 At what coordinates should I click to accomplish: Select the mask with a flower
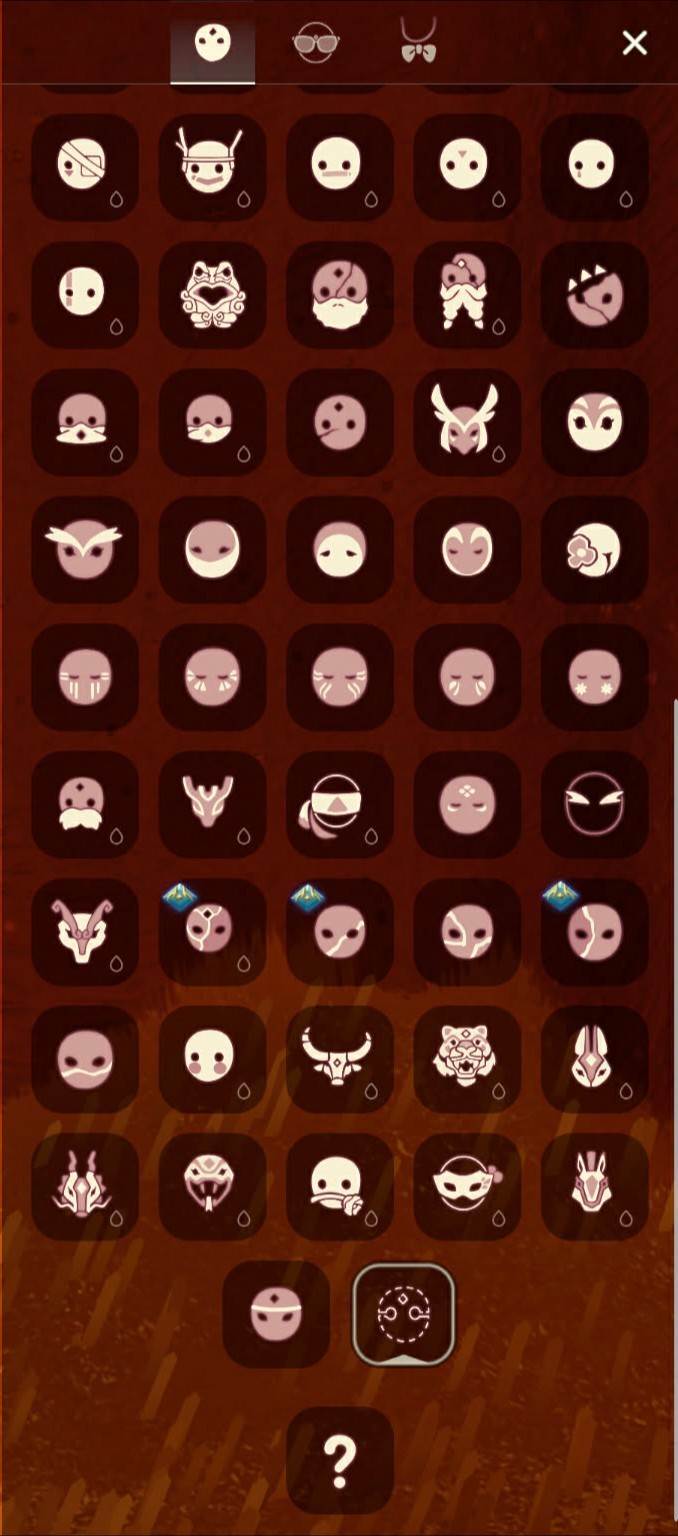(594, 549)
